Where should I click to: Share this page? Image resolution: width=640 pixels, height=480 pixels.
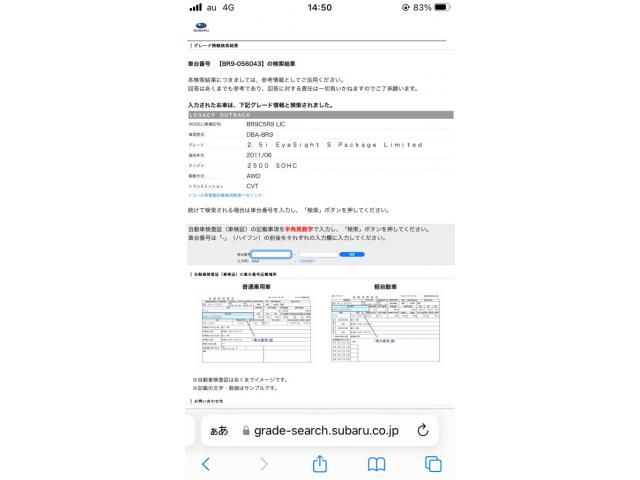(320, 464)
